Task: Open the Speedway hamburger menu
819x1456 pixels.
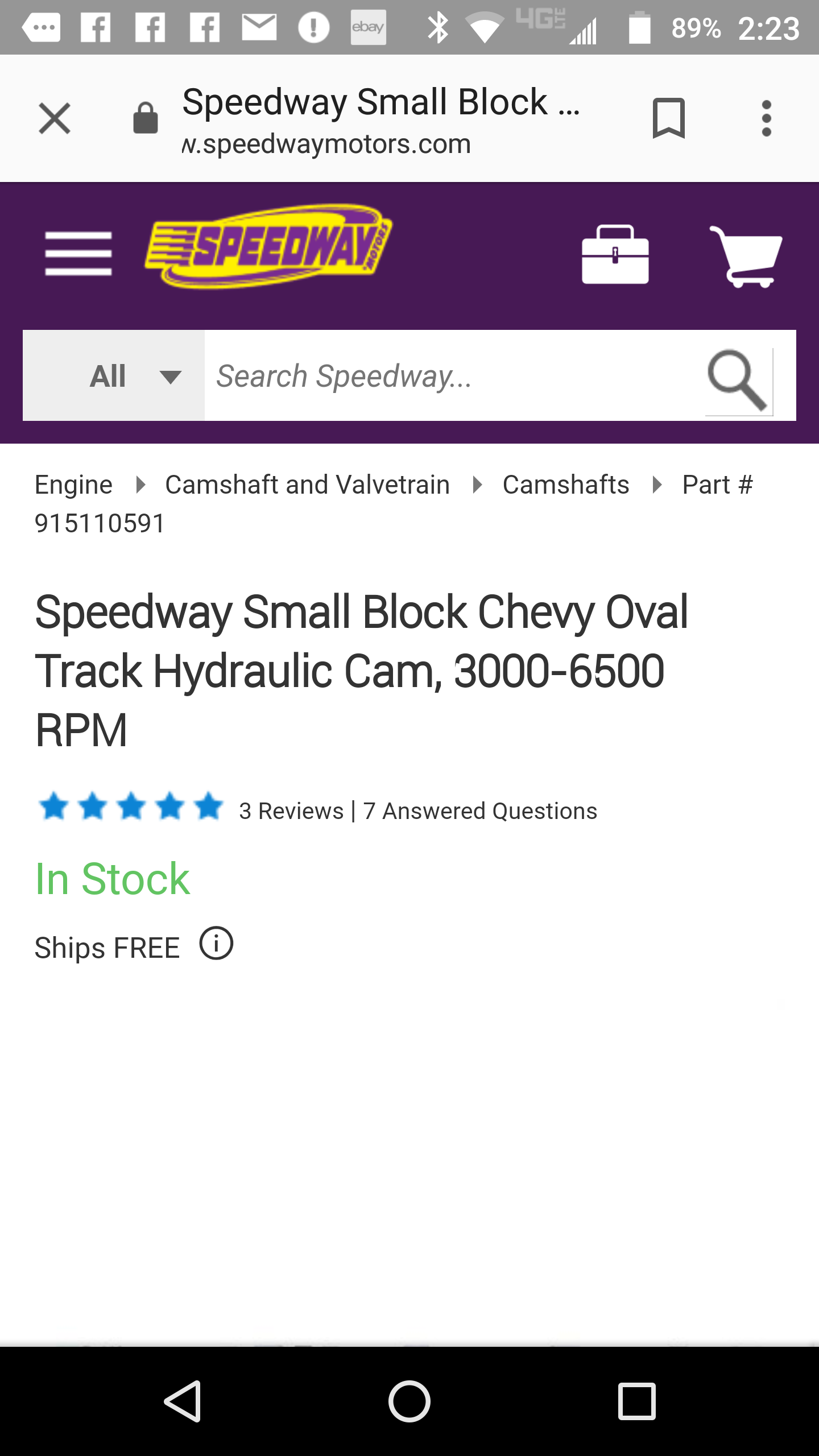Action: pos(78,253)
